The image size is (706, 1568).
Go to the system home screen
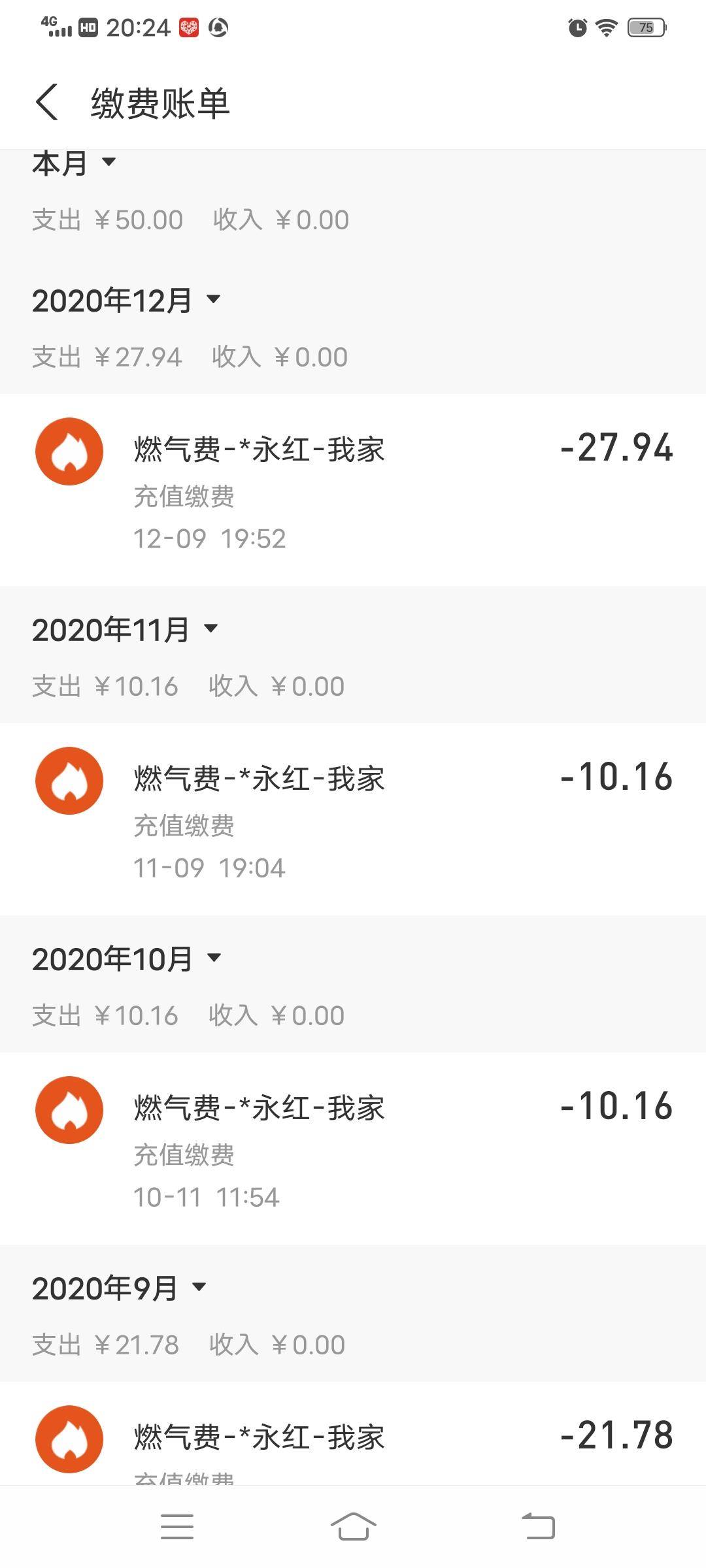(353, 1526)
